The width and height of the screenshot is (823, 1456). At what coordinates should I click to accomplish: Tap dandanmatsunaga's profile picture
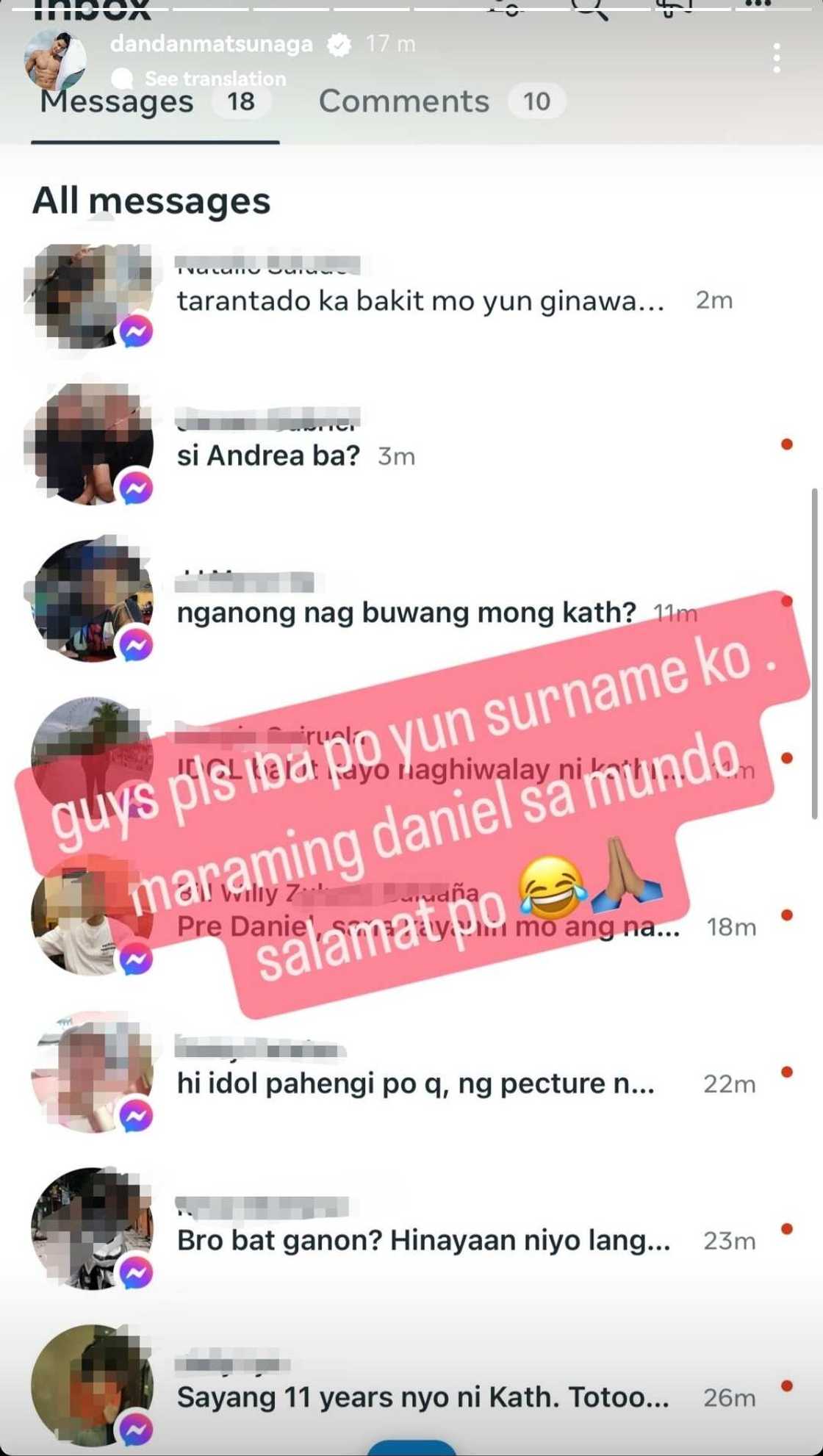[x=55, y=59]
